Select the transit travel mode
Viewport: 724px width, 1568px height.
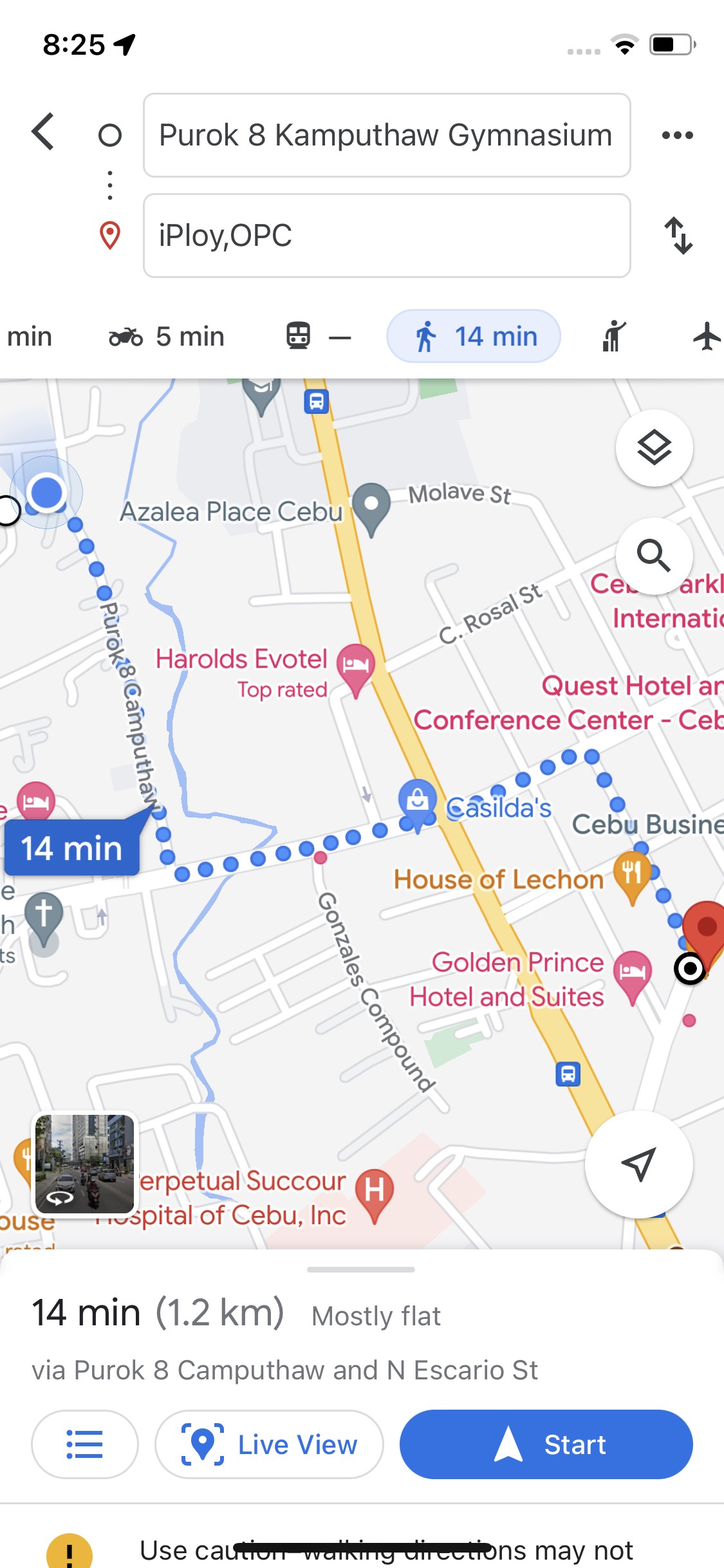coord(319,337)
